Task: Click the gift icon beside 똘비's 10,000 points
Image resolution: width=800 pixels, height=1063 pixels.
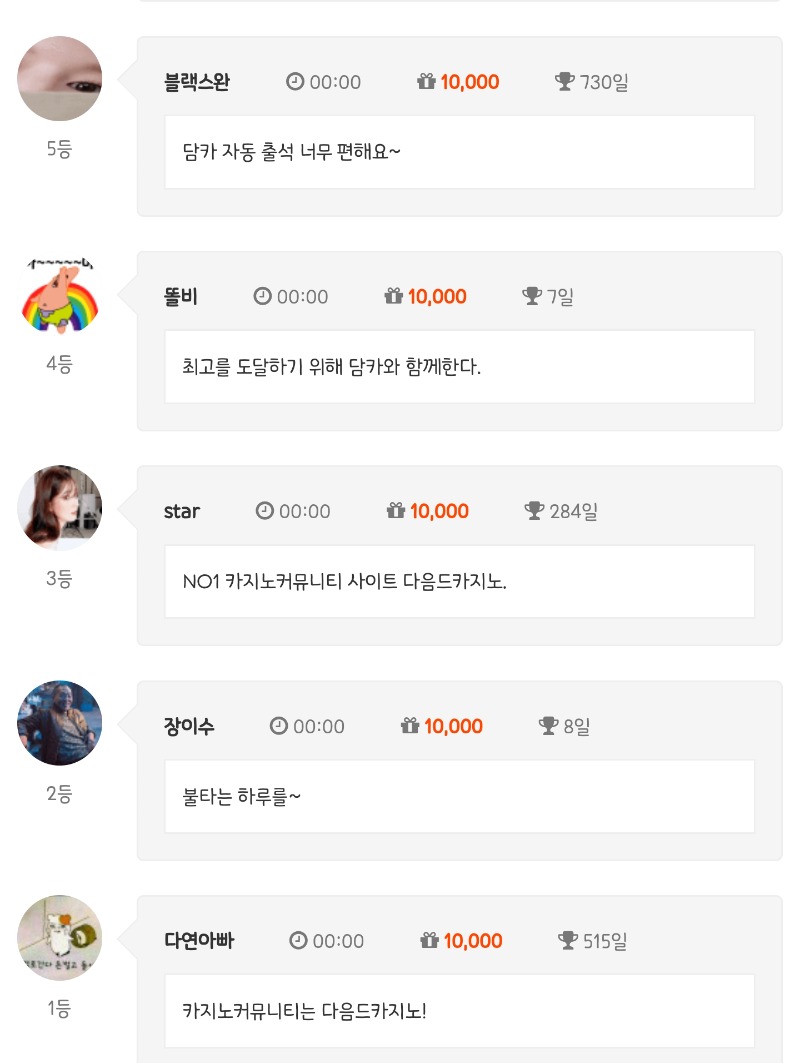Action: coord(394,296)
